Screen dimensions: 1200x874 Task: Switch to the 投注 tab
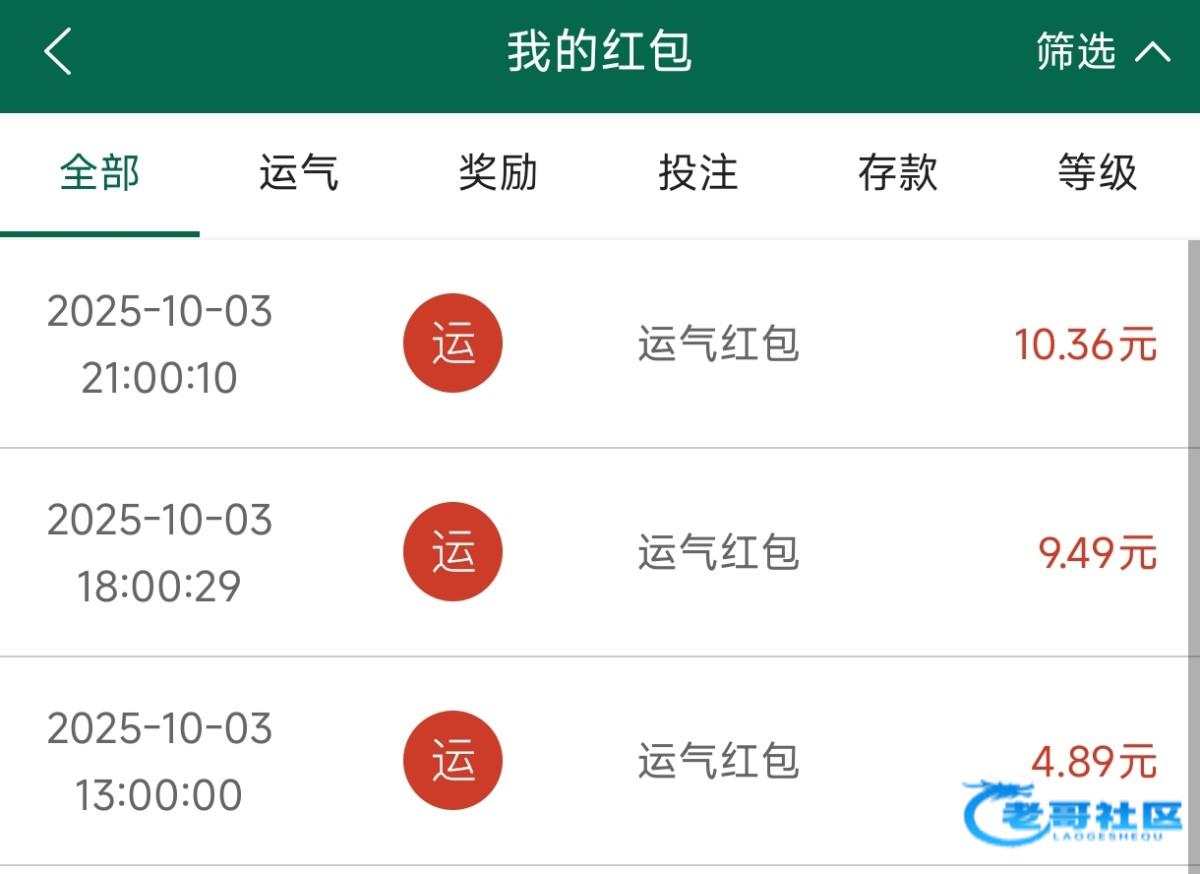pos(698,173)
